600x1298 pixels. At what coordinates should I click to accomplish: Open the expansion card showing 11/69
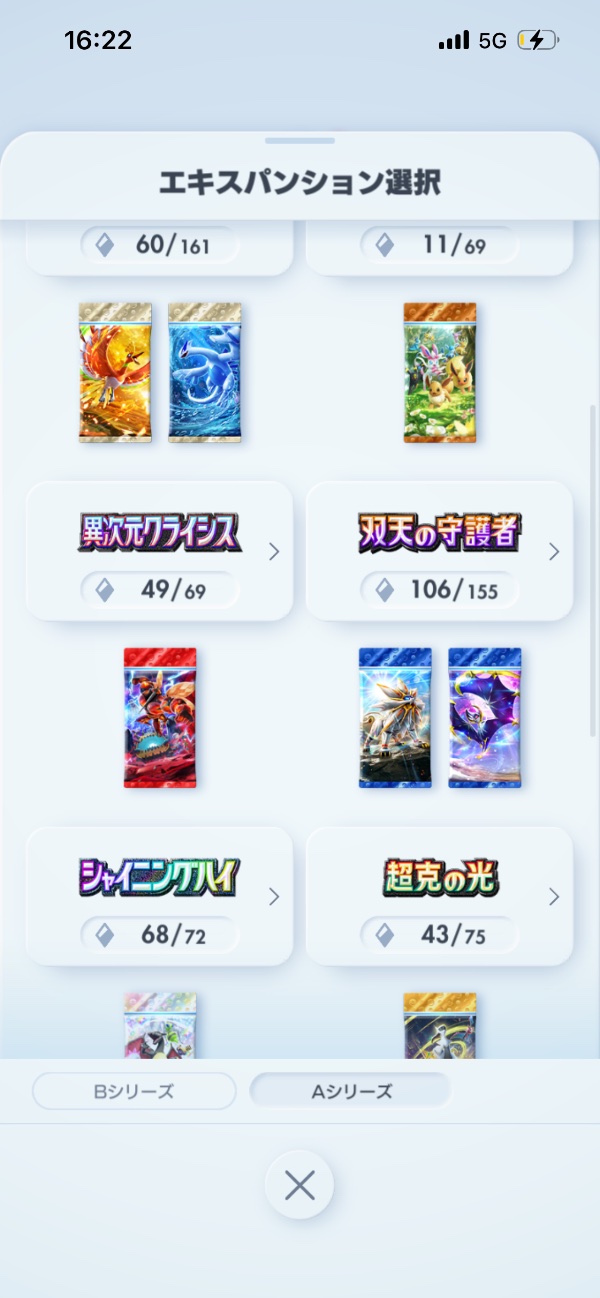pos(439,246)
